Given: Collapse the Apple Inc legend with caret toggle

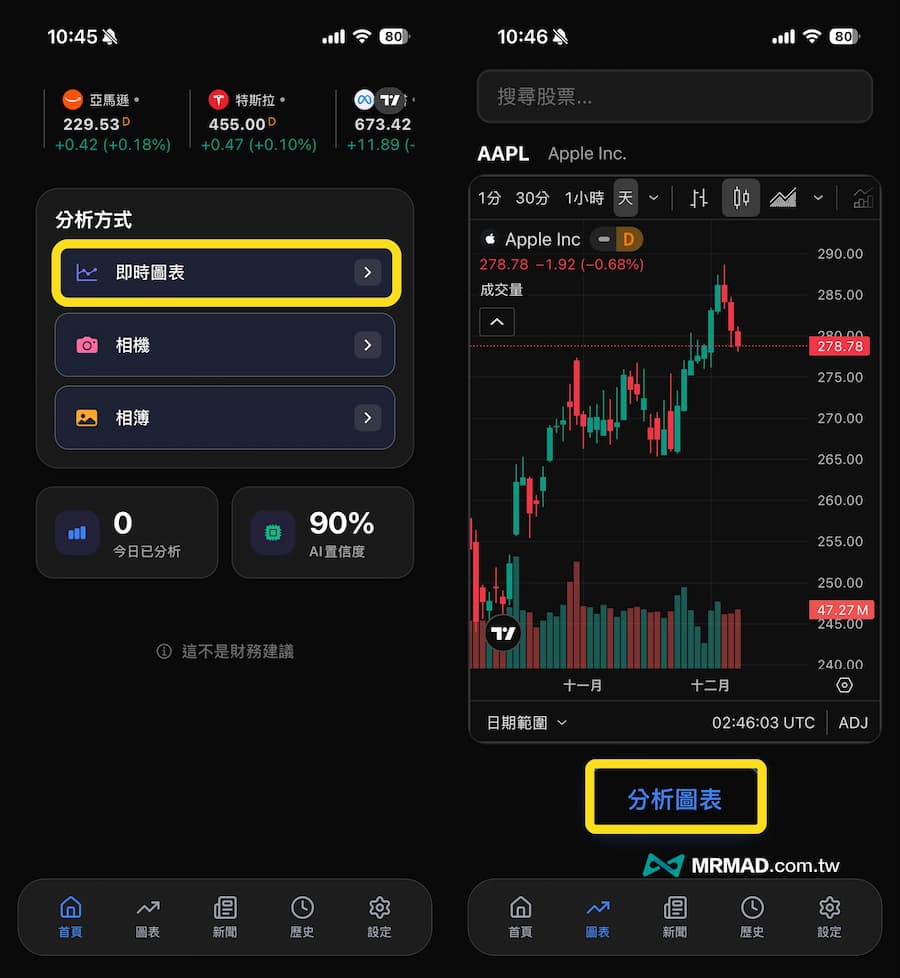Looking at the screenshot, I should [x=497, y=322].
